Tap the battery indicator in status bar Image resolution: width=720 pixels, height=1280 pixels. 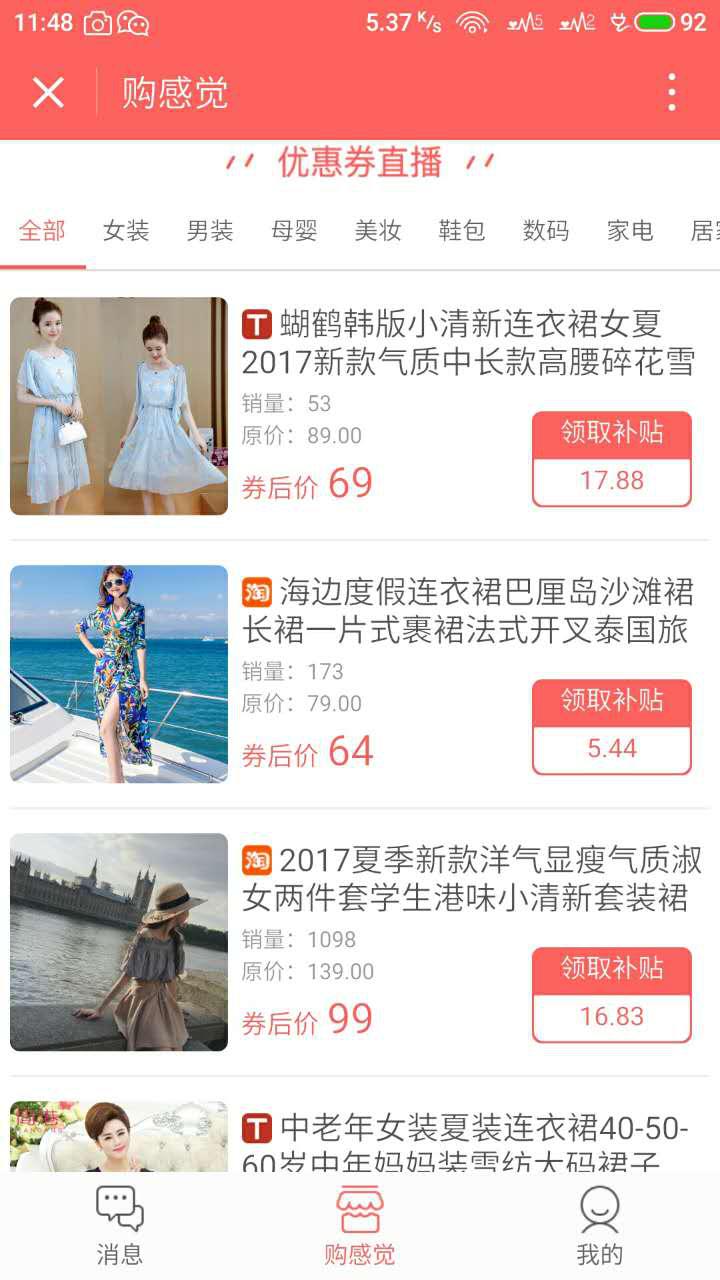(x=654, y=20)
